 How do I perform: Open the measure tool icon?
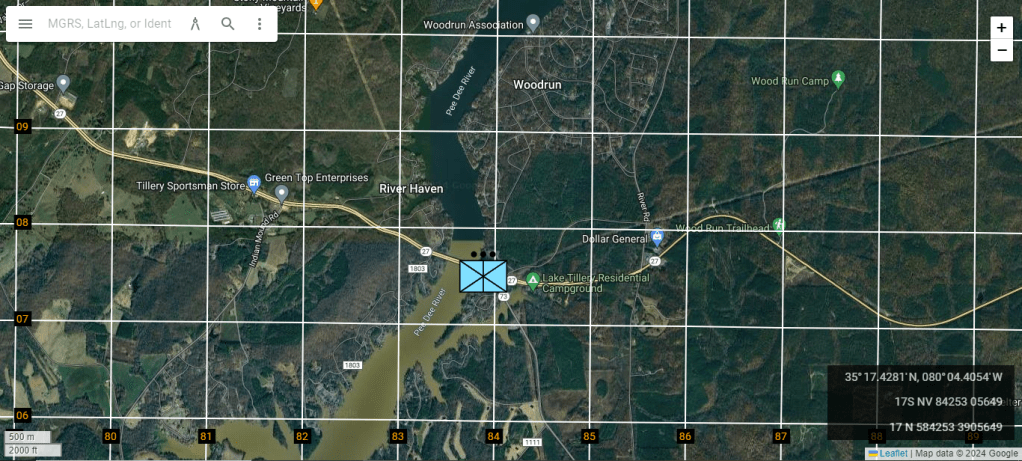point(195,23)
